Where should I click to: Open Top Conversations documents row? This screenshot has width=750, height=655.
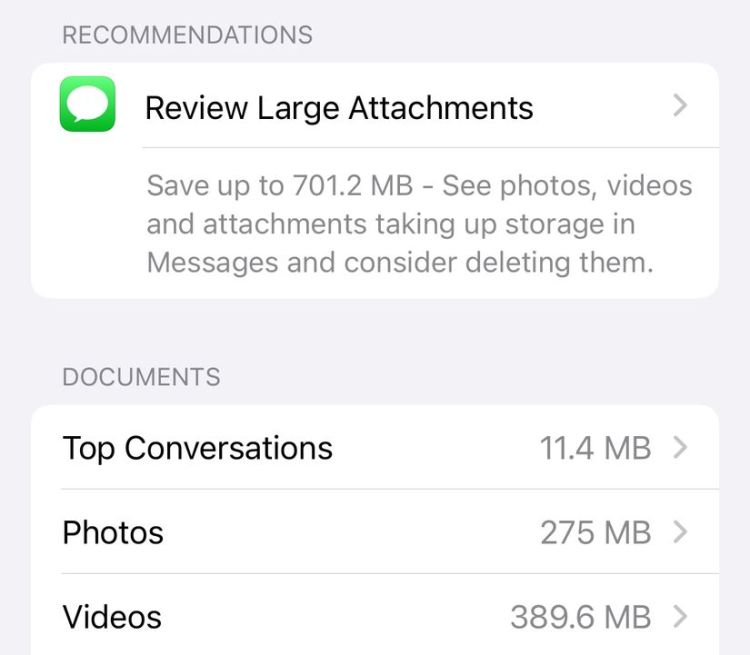(375, 447)
